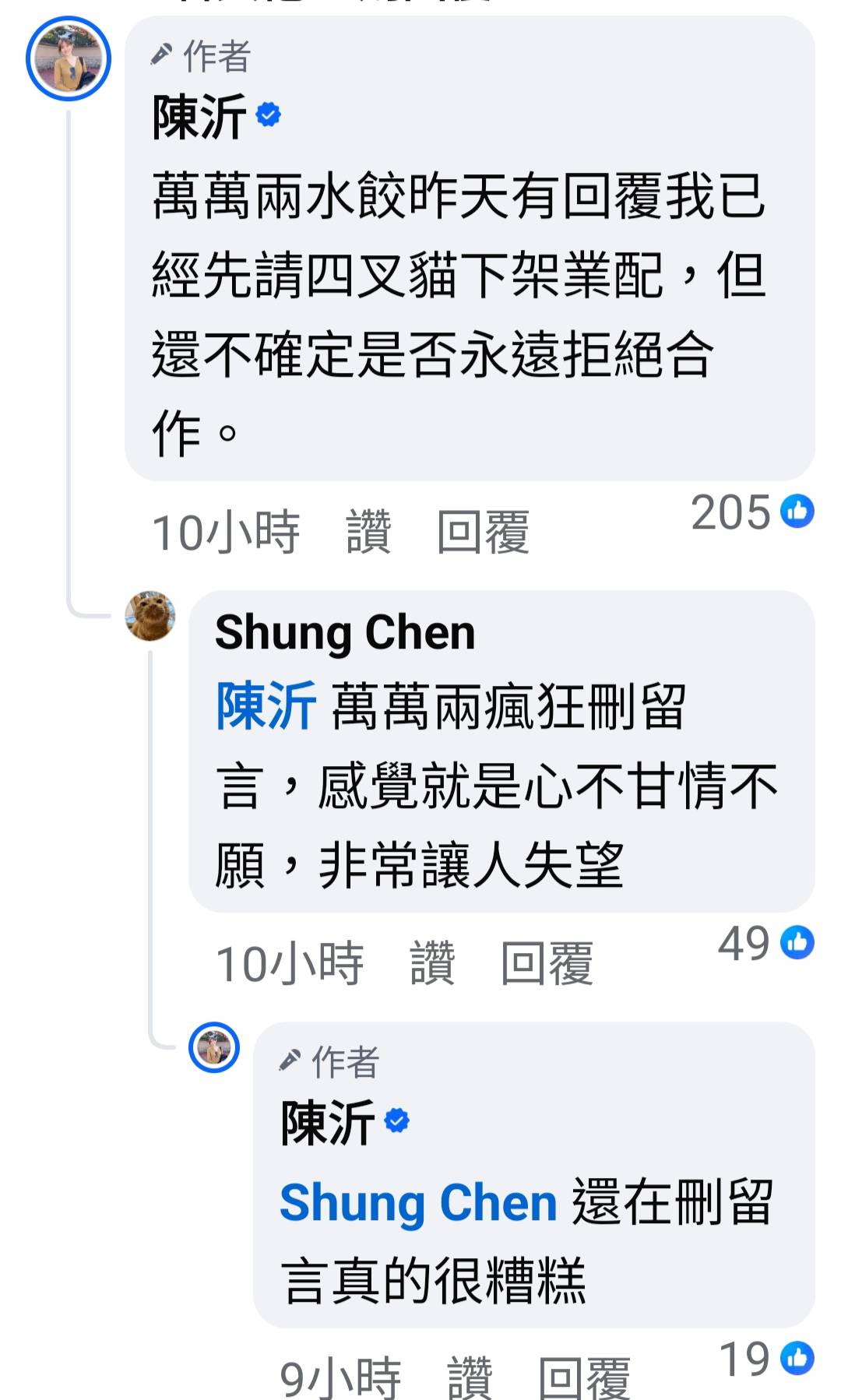
Task: Reply to 陳沂's comment posted 10小時 ago
Action: pos(483,533)
